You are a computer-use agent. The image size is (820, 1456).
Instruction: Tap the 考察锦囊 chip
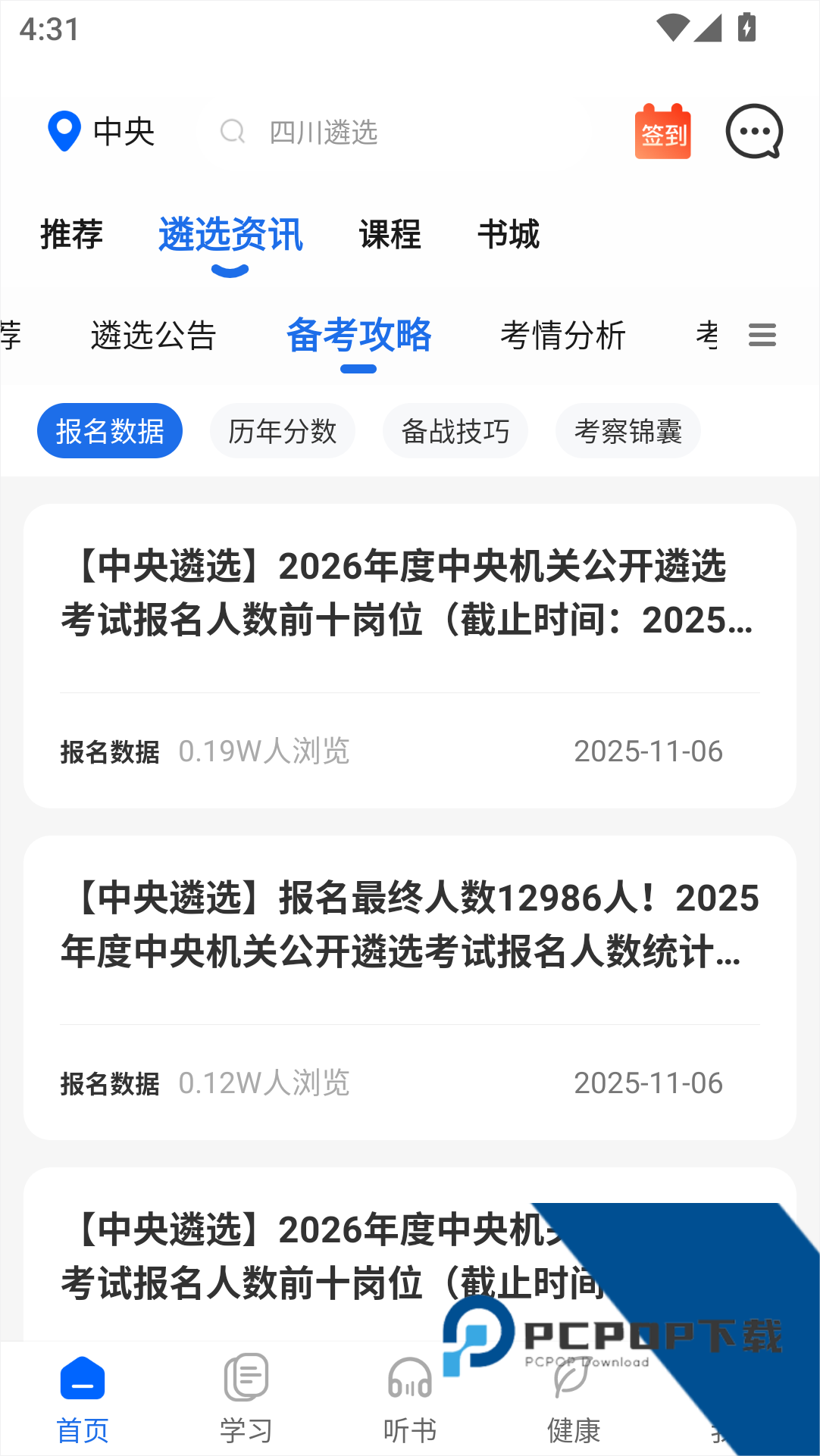(628, 431)
